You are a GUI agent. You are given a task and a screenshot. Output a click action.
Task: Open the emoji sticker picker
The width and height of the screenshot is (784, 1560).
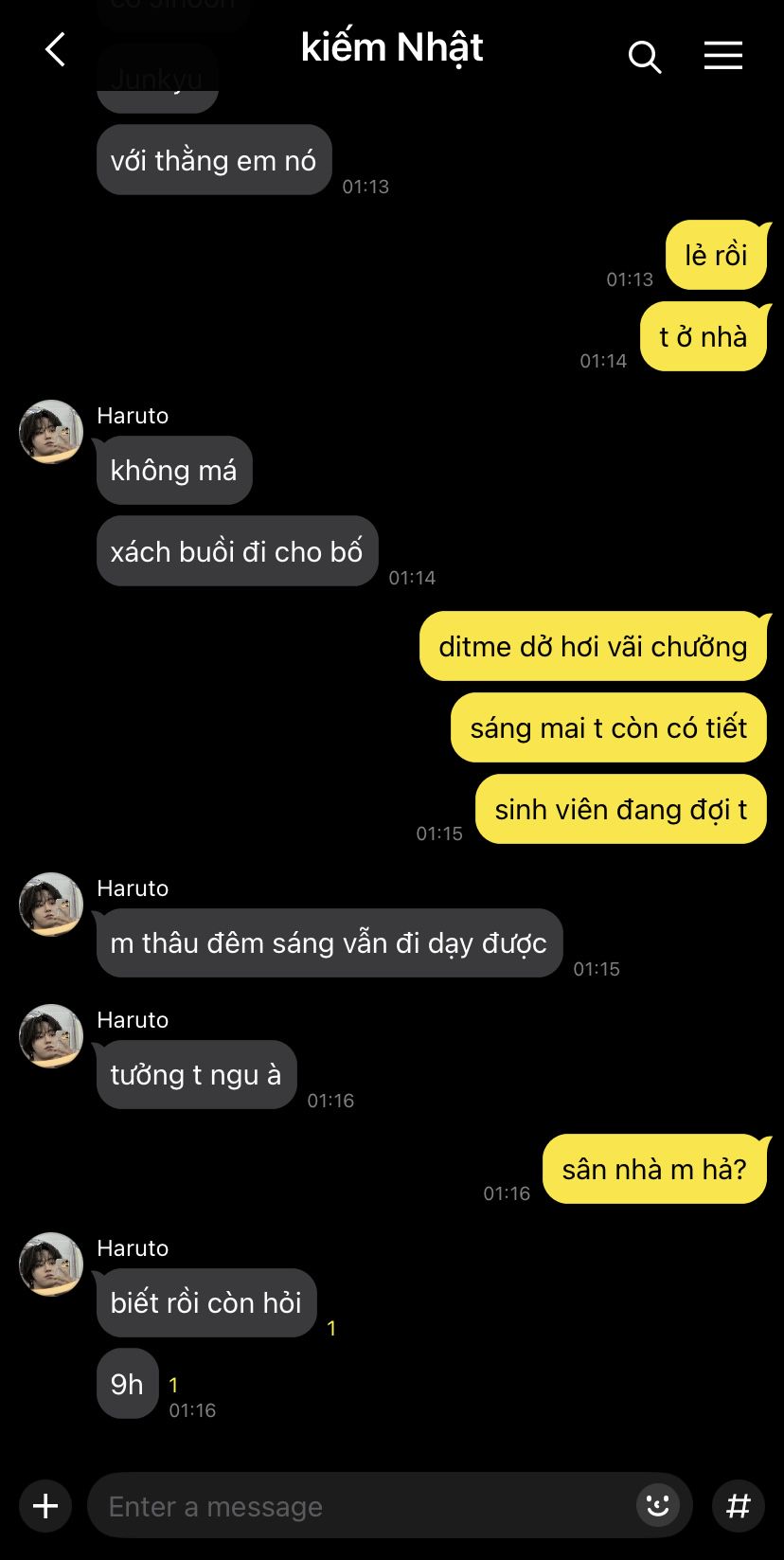click(657, 1505)
